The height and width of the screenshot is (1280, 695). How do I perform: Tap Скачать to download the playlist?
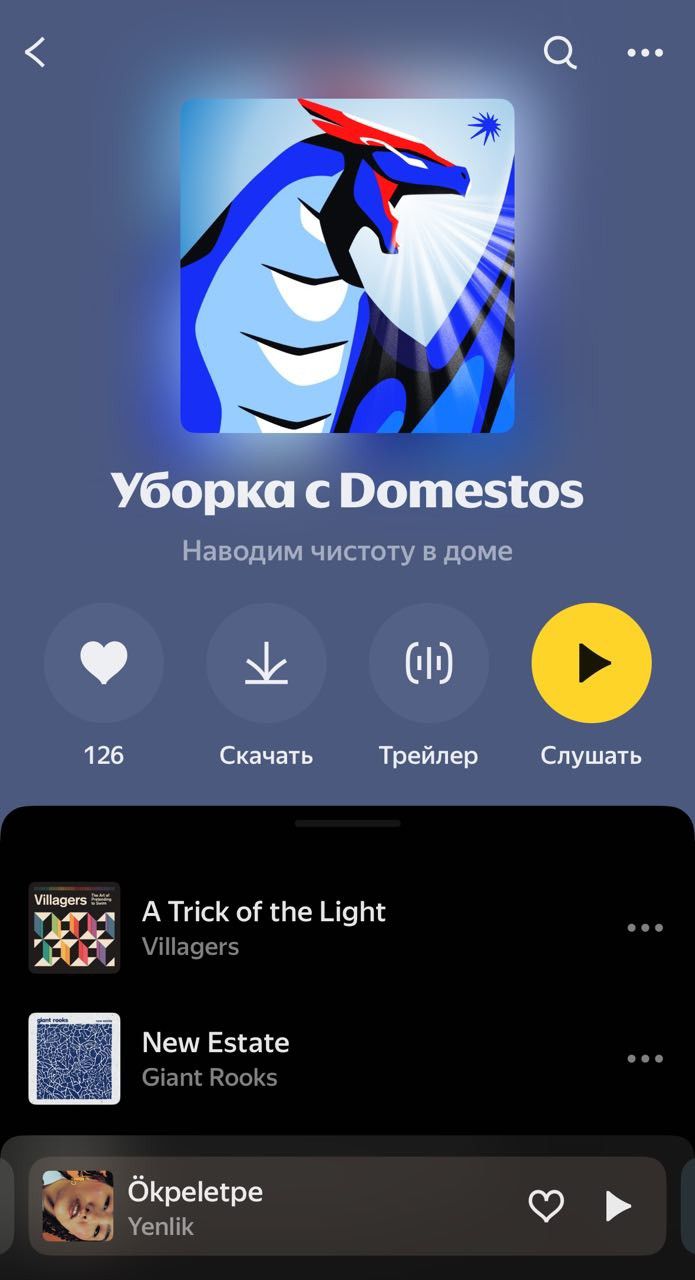tap(266, 663)
